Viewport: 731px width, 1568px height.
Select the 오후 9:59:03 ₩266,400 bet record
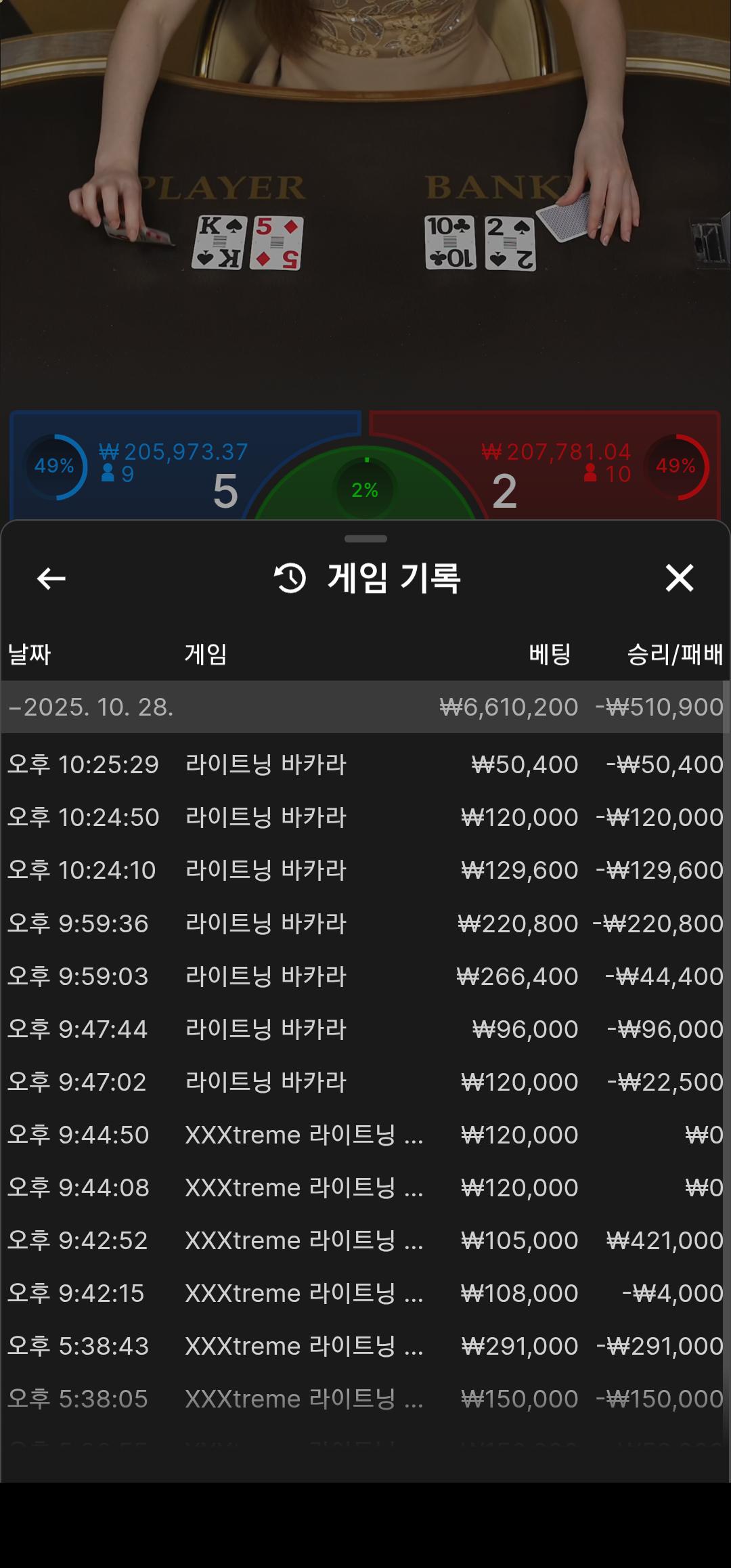click(365, 976)
